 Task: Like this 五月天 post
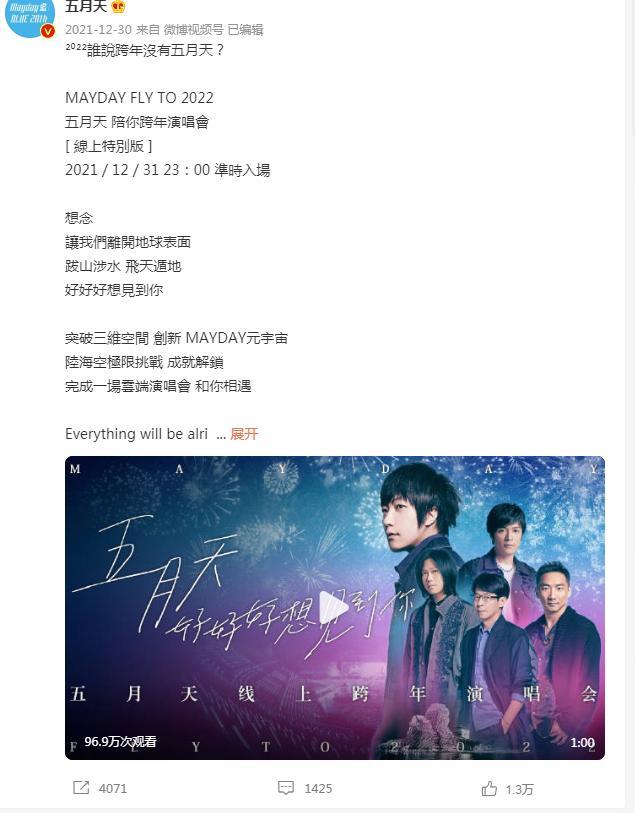507,789
